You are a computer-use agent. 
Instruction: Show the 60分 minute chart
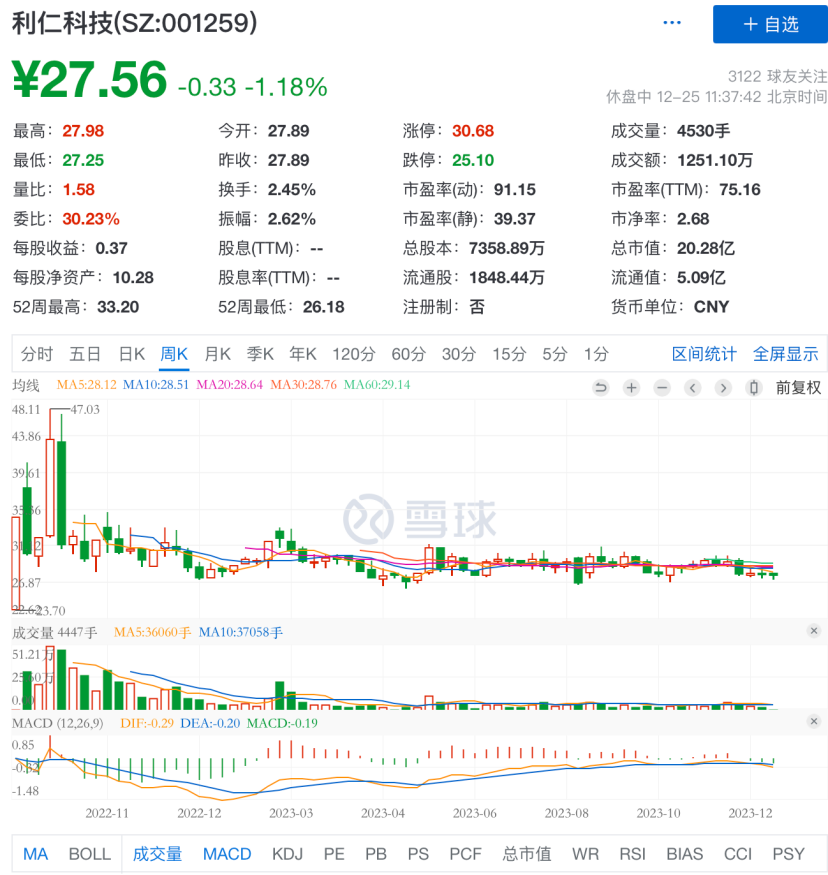point(408,353)
